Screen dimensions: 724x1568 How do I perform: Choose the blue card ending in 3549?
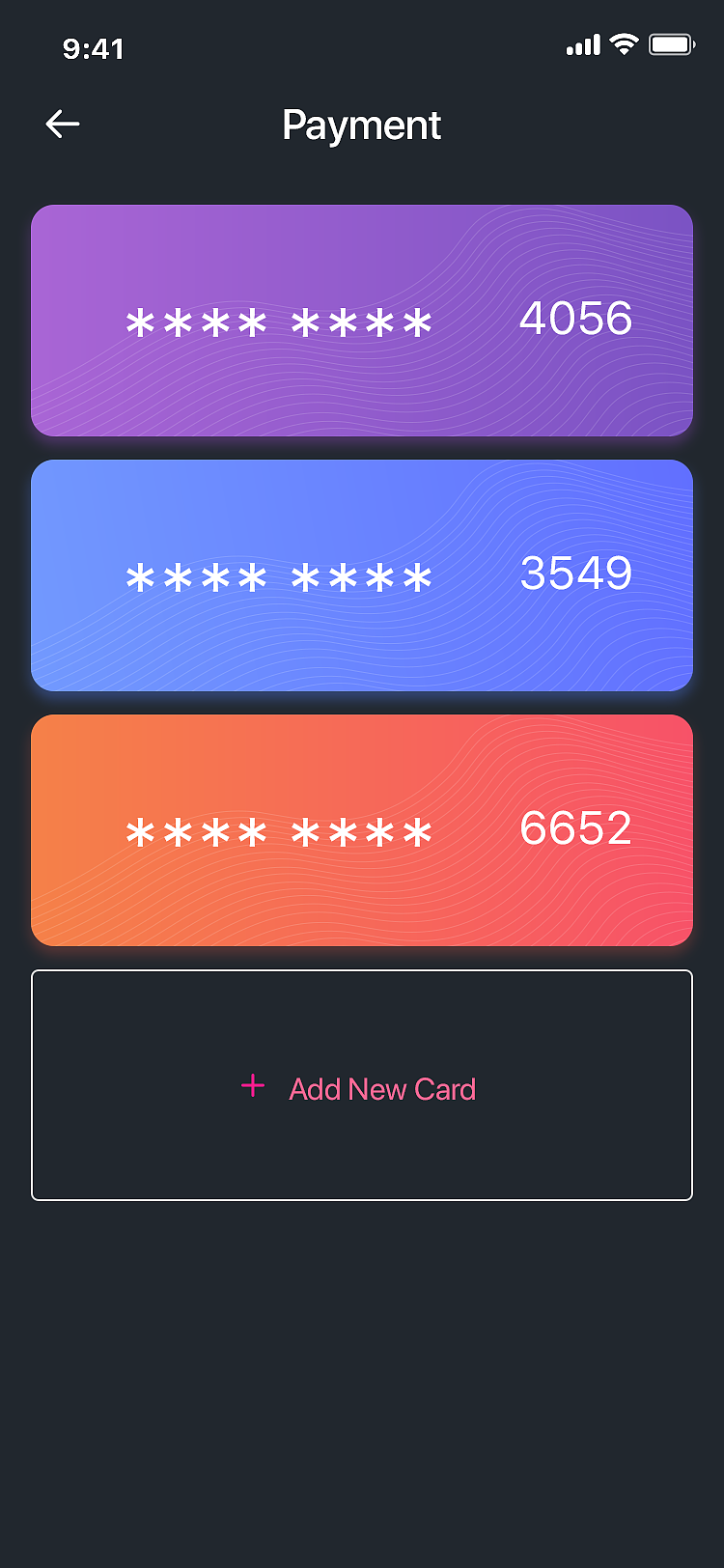[362, 575]
